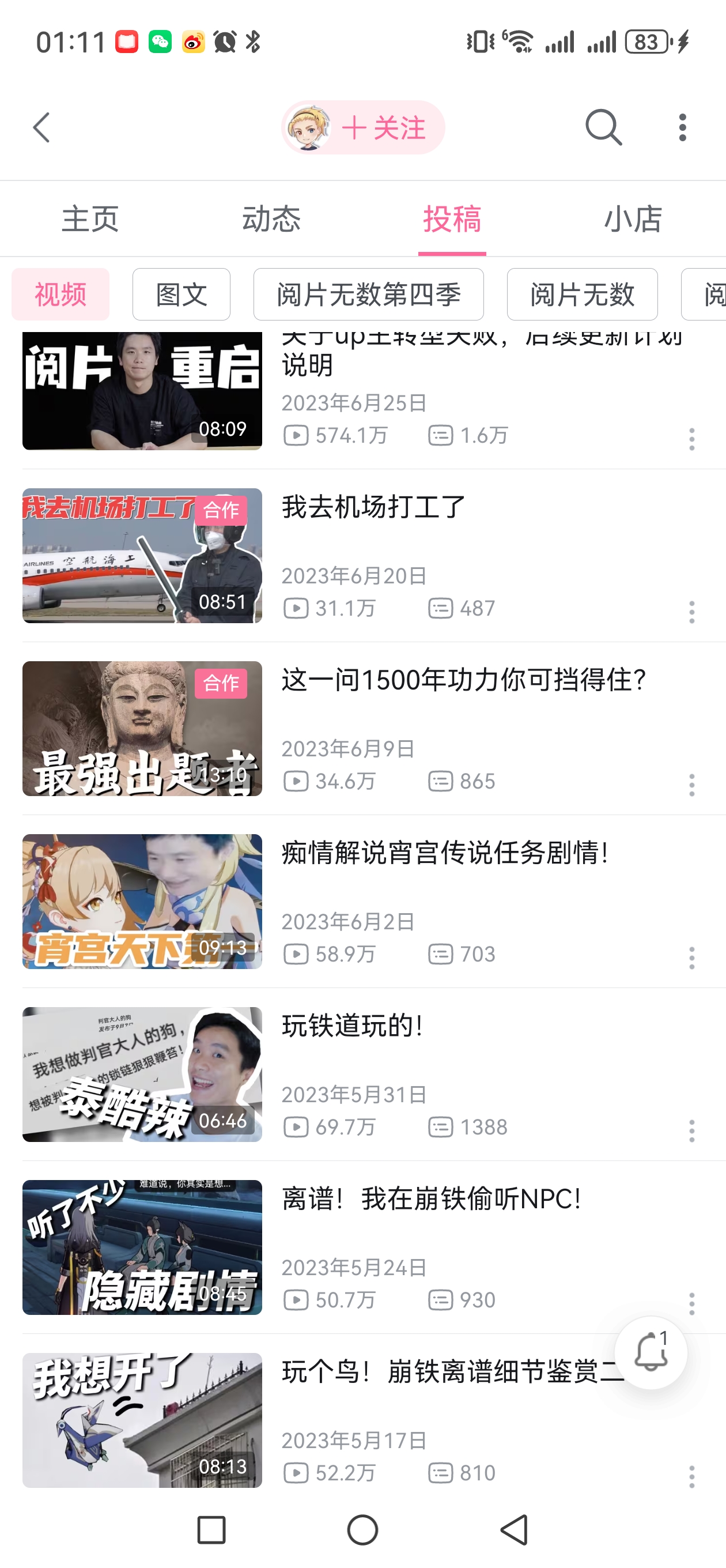The height and width of the screenshot is (1568, 726).
Task: Open search on the uploader's page
Action: [x=603, y=128]
